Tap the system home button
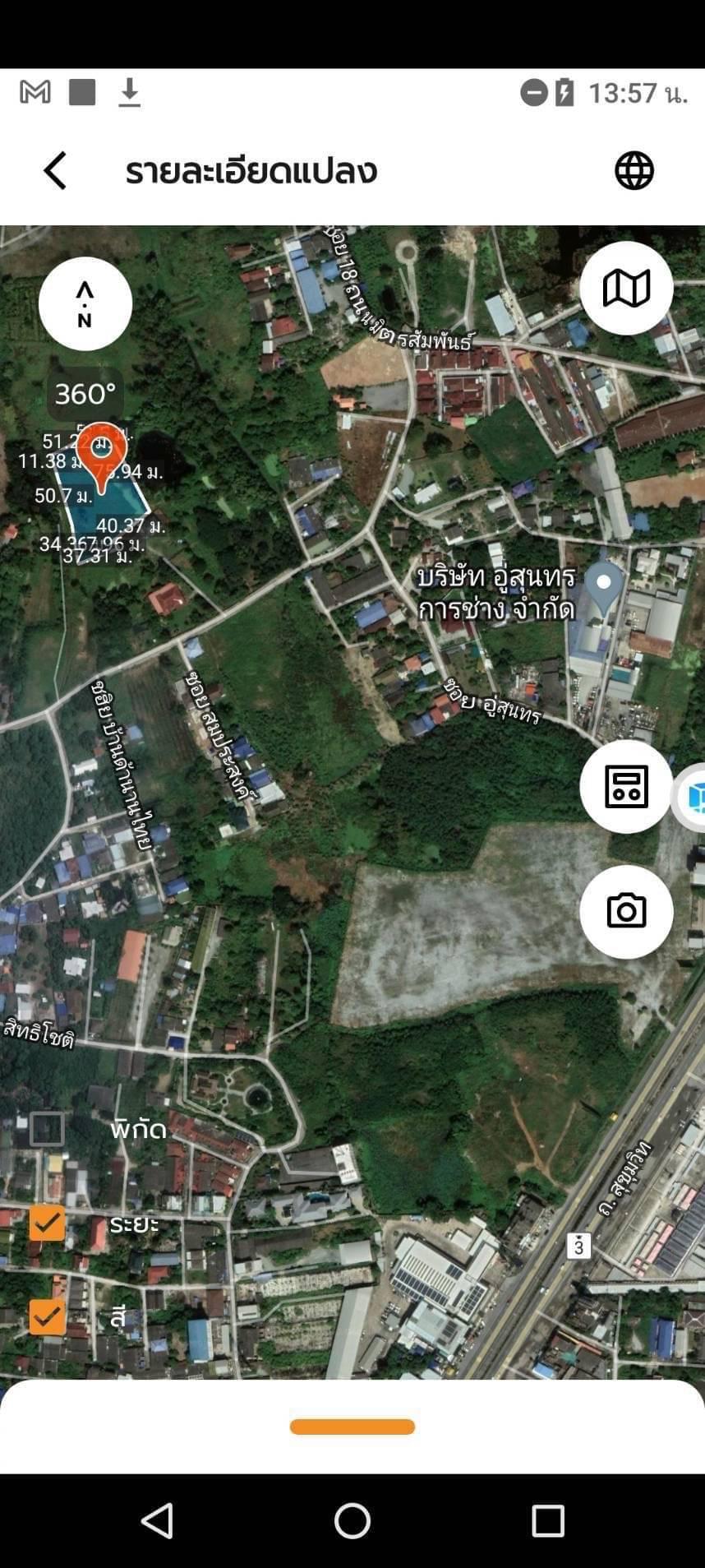Screen dimensions: 705x1568 (352, 1521)
